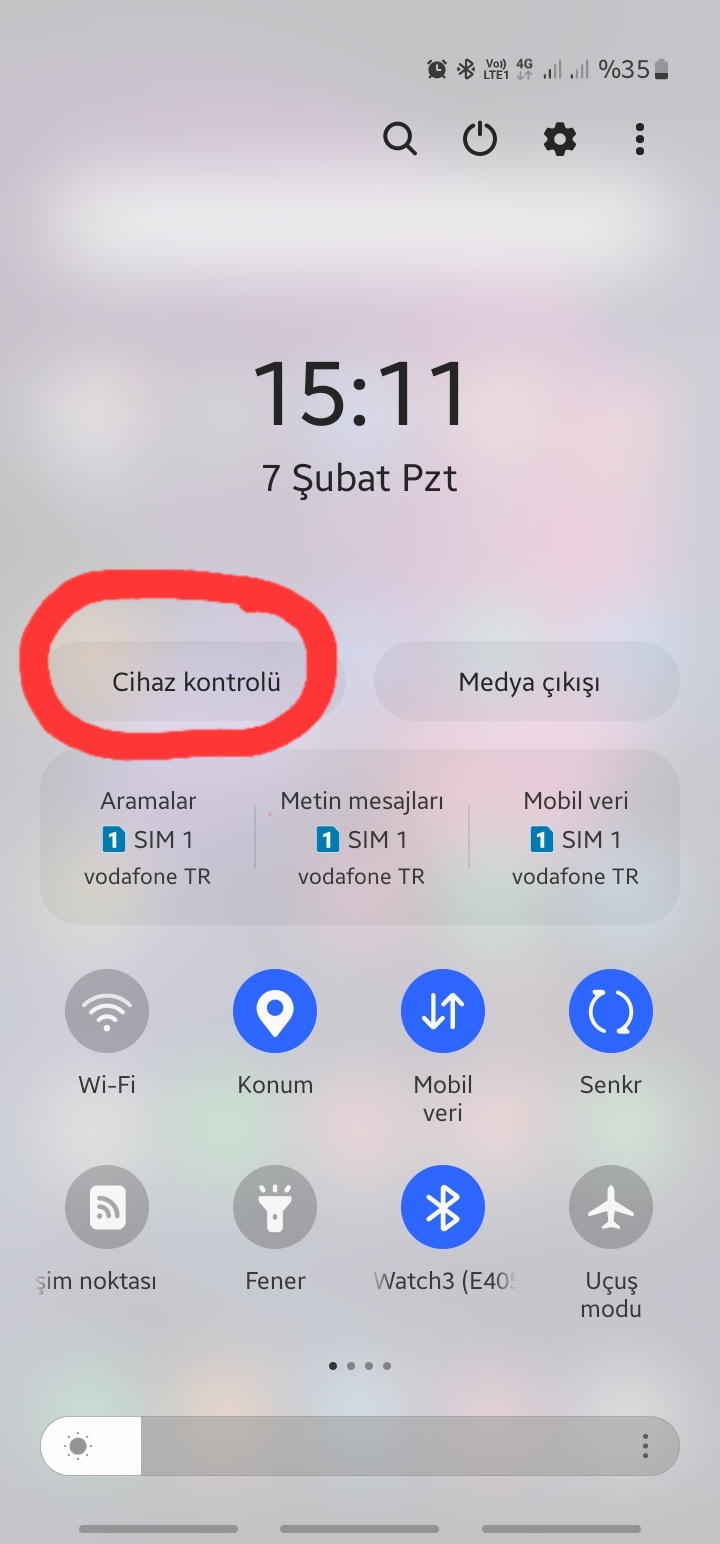
Task: Turn on Wi-Fi
Action: point(107,1011)
